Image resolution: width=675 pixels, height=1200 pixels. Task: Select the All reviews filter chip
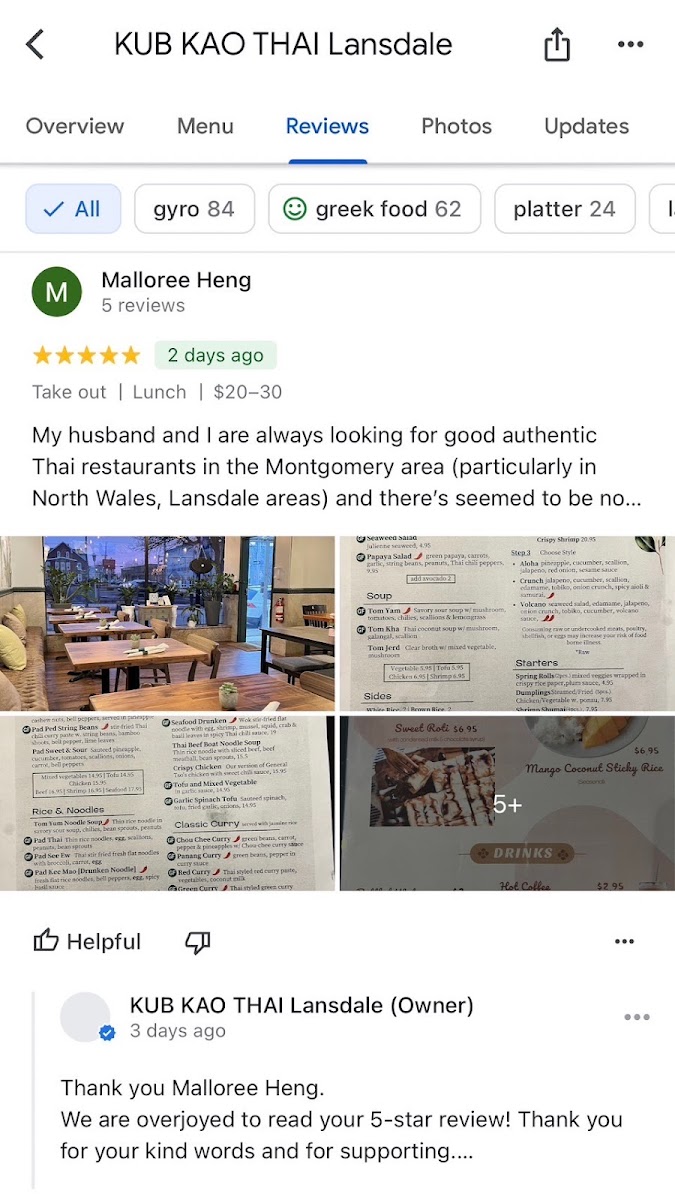pos(74,209)
